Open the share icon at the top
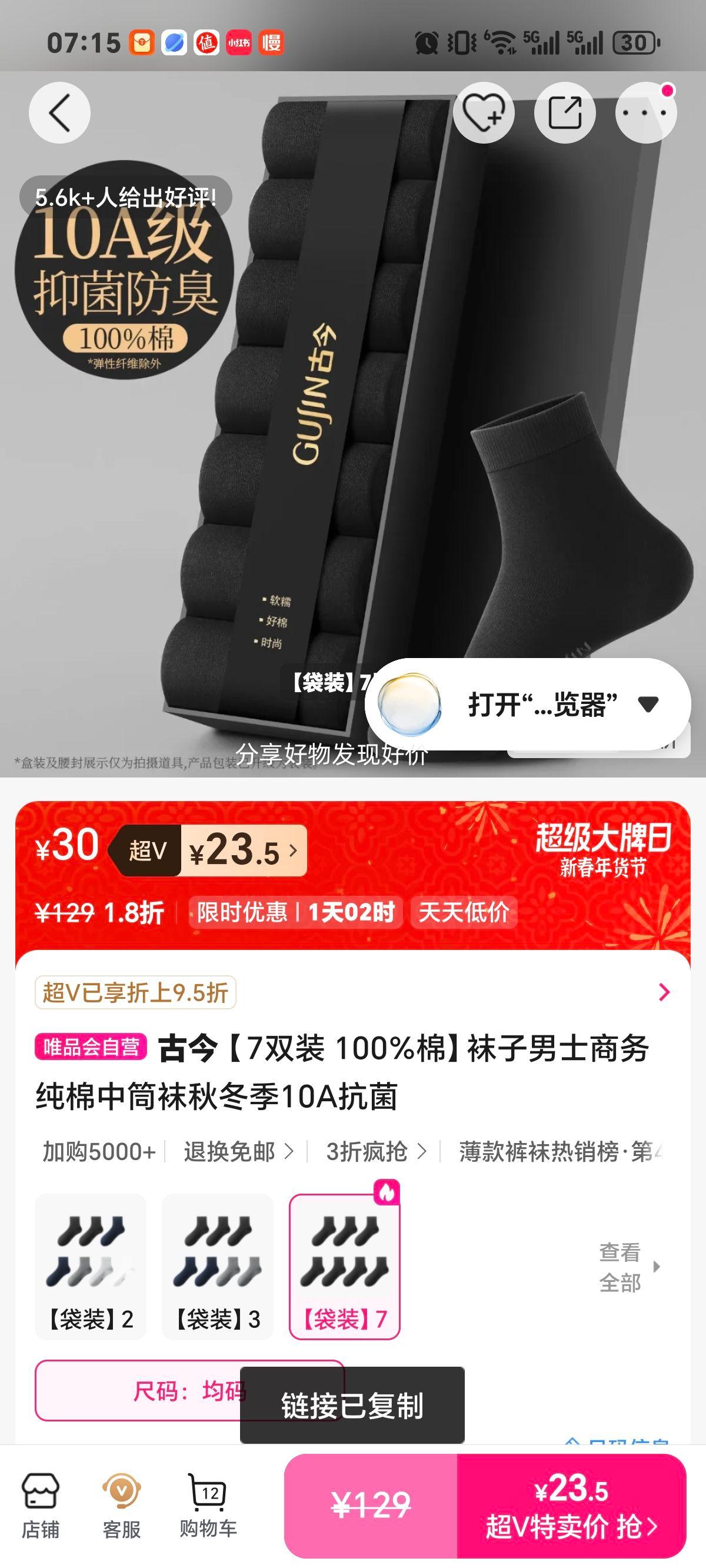This screenshot has width=706, height=1568. click(x=566, y=112)
